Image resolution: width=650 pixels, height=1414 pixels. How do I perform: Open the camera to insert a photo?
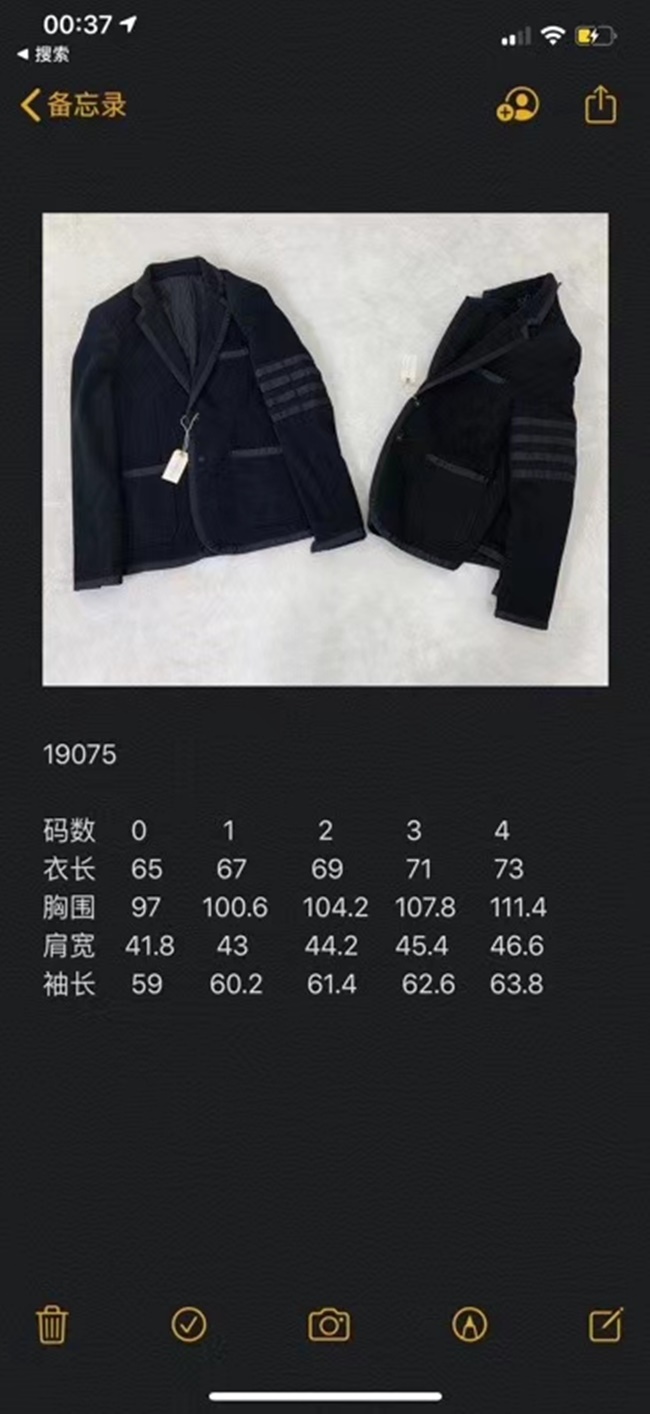tap(329, 1324)
